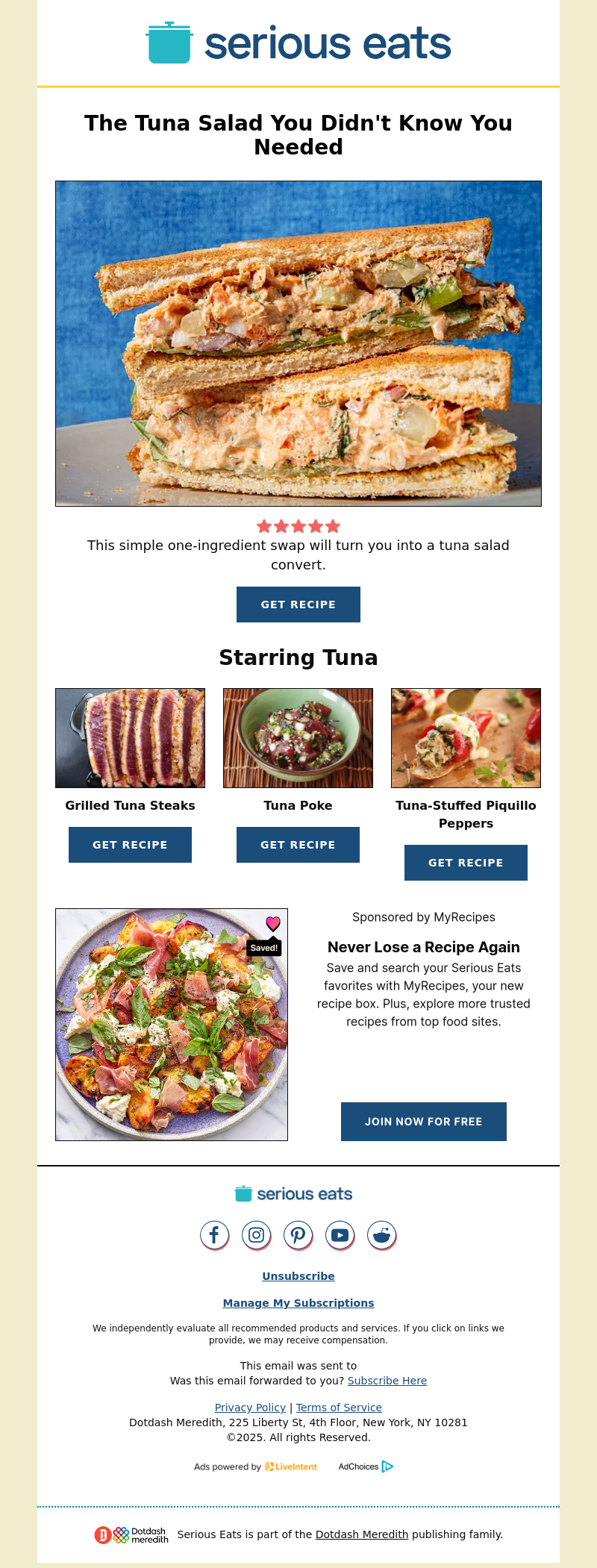Open the tuna salad sandwich photo
597x1568 pixels.
pyautogui.click(x=298, y=343)
